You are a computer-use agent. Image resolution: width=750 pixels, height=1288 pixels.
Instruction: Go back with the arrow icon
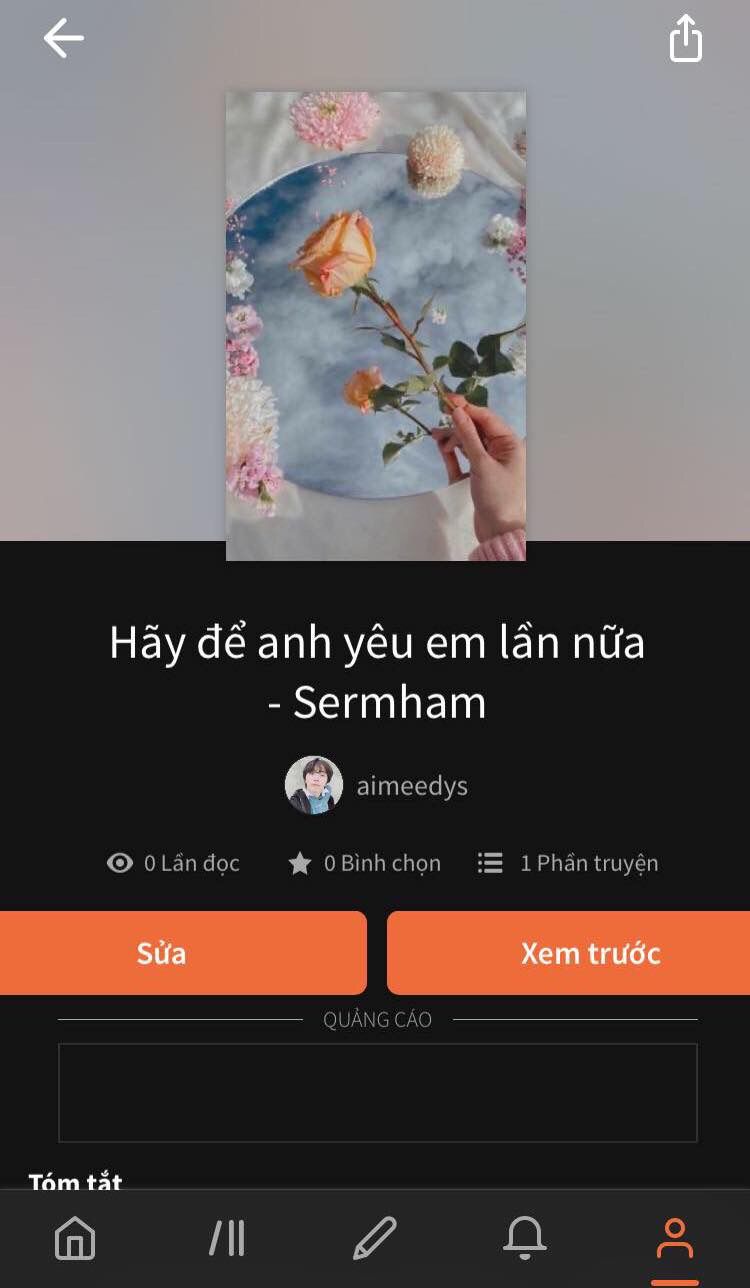[x=64, y=39]
